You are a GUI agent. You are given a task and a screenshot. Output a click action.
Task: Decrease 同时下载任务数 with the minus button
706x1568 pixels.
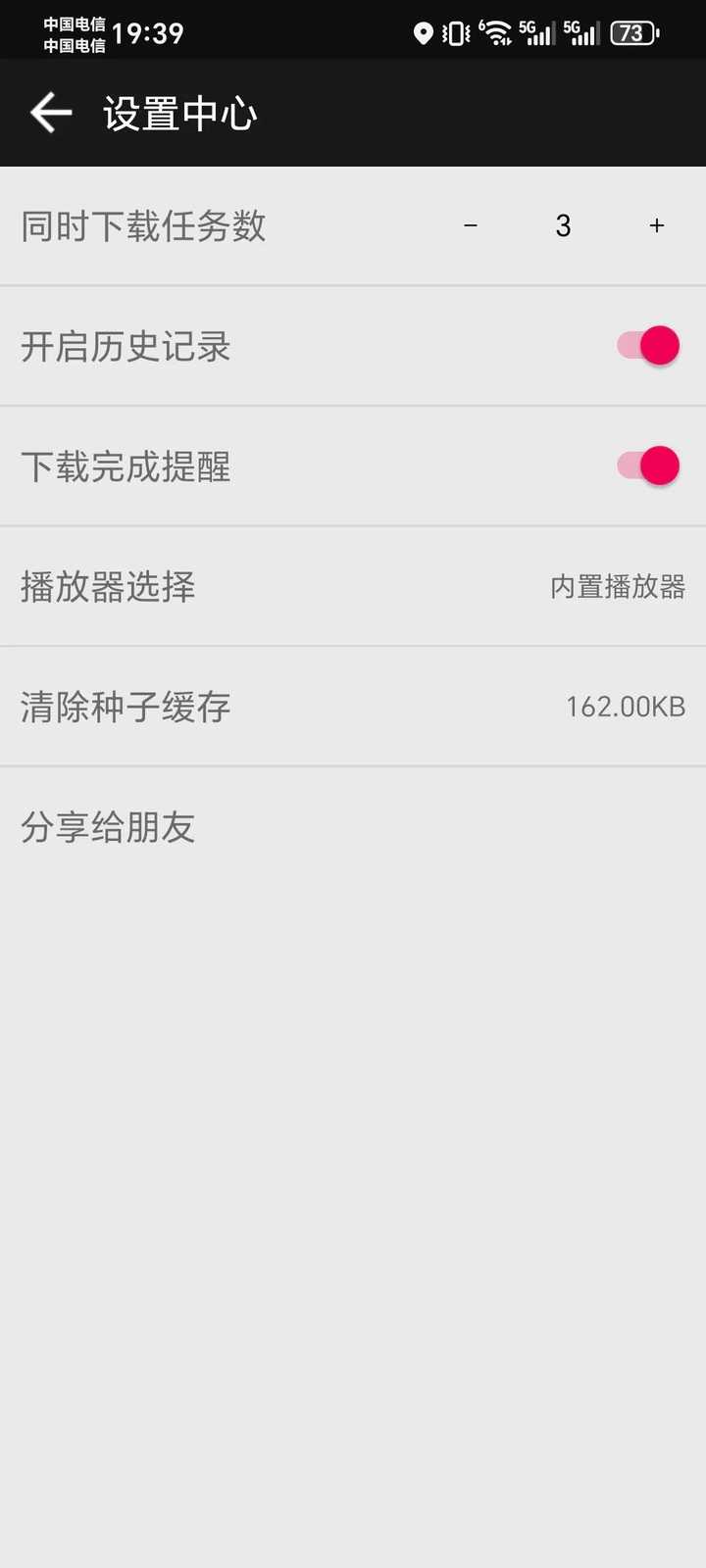tap(471, 226)
